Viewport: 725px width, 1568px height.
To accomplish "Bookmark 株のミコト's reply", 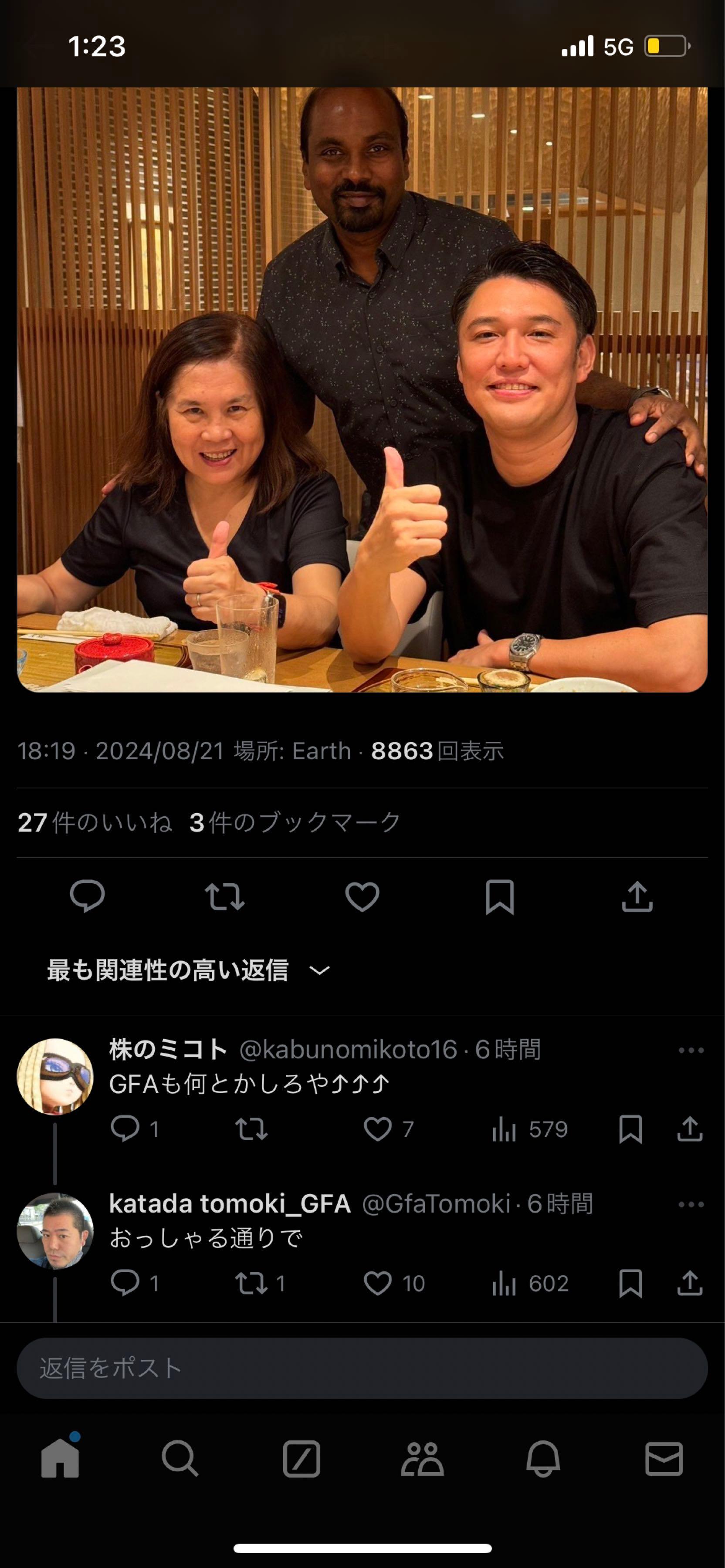I will pos(630,1129).
